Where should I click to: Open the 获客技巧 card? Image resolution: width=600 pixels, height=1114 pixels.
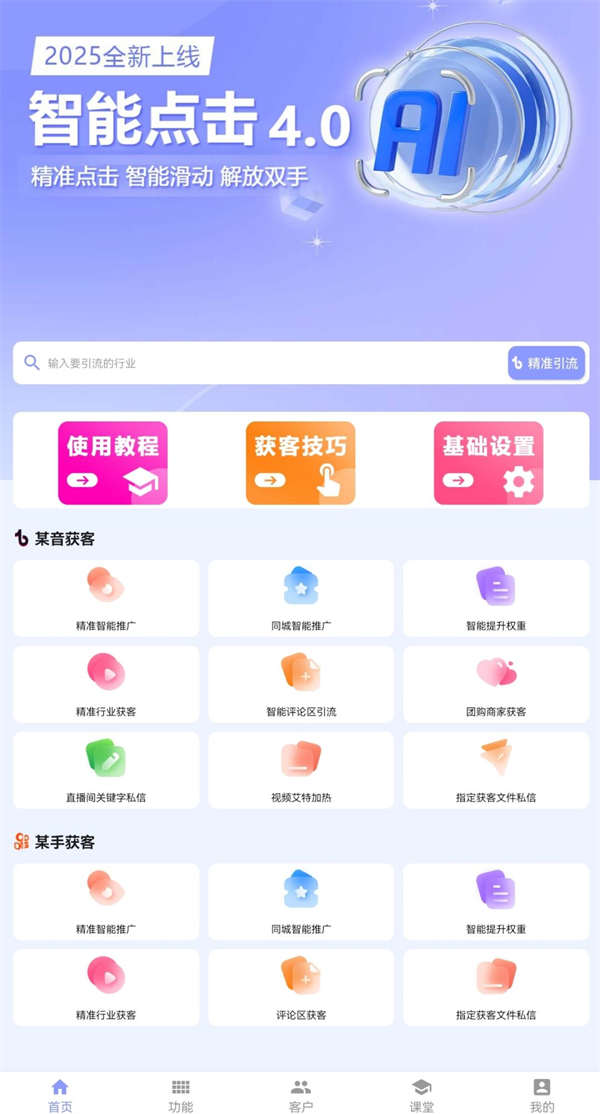tap(300, 462)
